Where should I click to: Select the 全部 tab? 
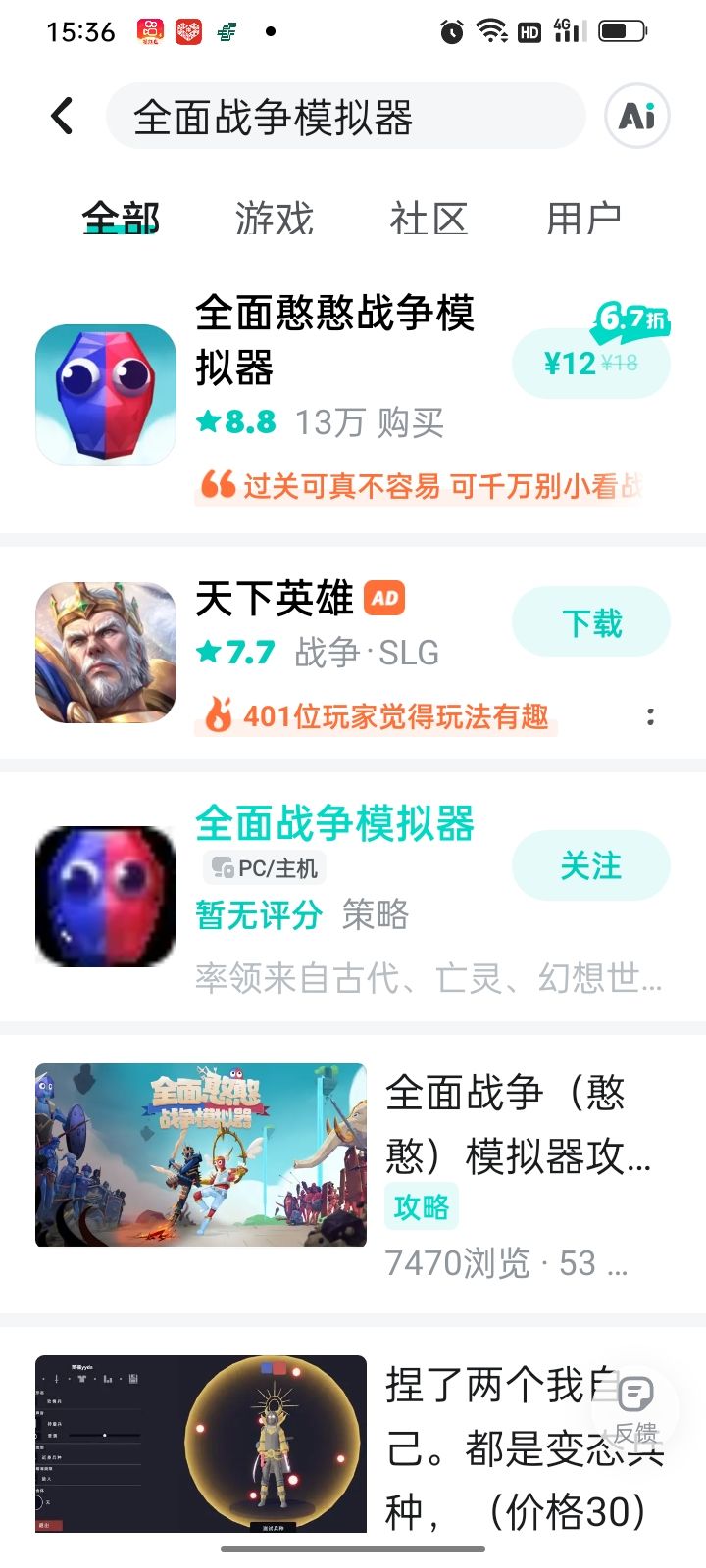pos(121,218)
